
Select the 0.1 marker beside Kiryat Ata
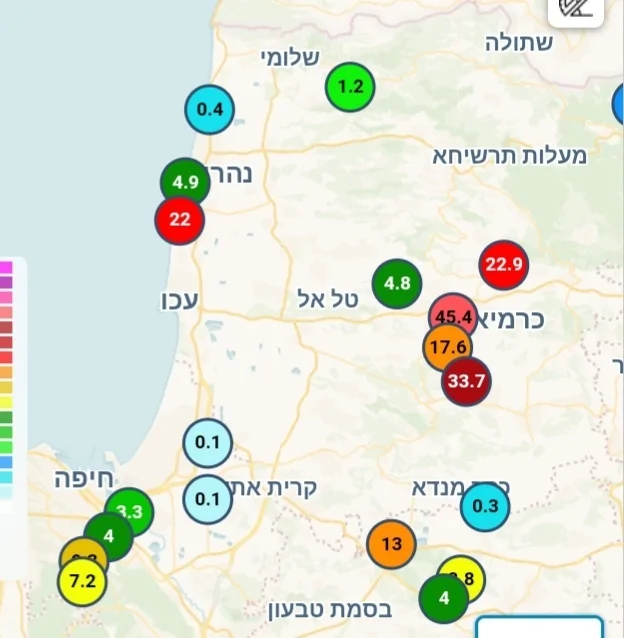coord(208,498)
